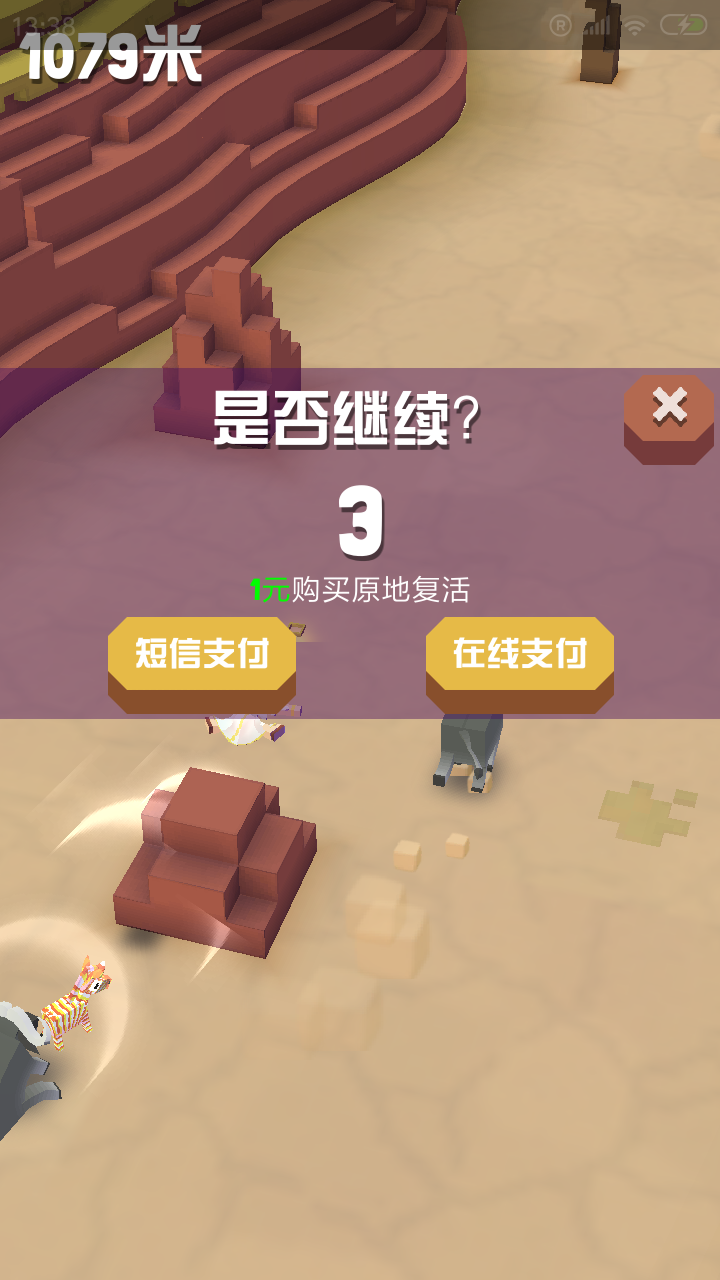Dismiss the 是否继续 continue prompt

669,419
